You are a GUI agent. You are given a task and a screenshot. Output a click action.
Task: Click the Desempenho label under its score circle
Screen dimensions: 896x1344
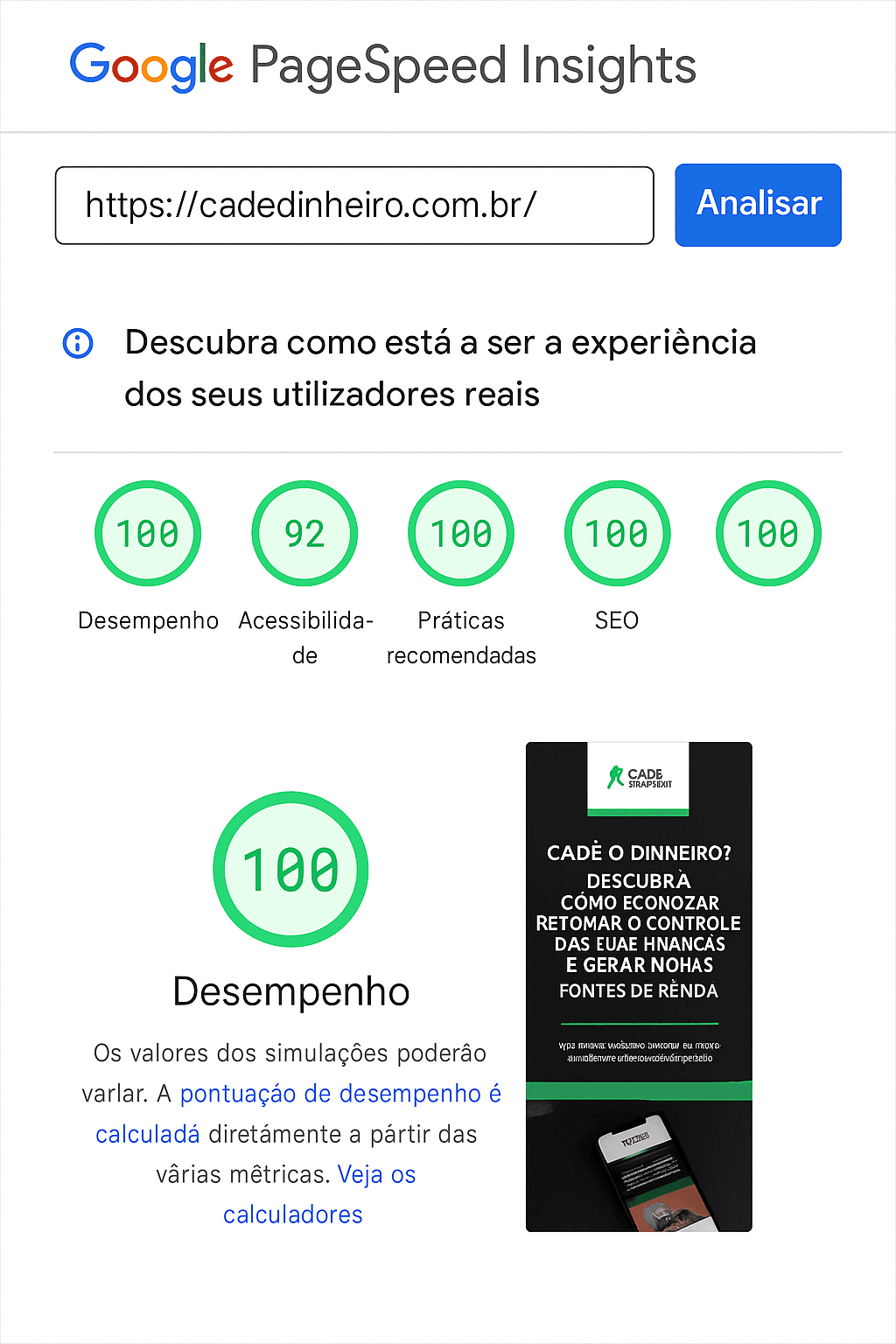coord(148,620)
